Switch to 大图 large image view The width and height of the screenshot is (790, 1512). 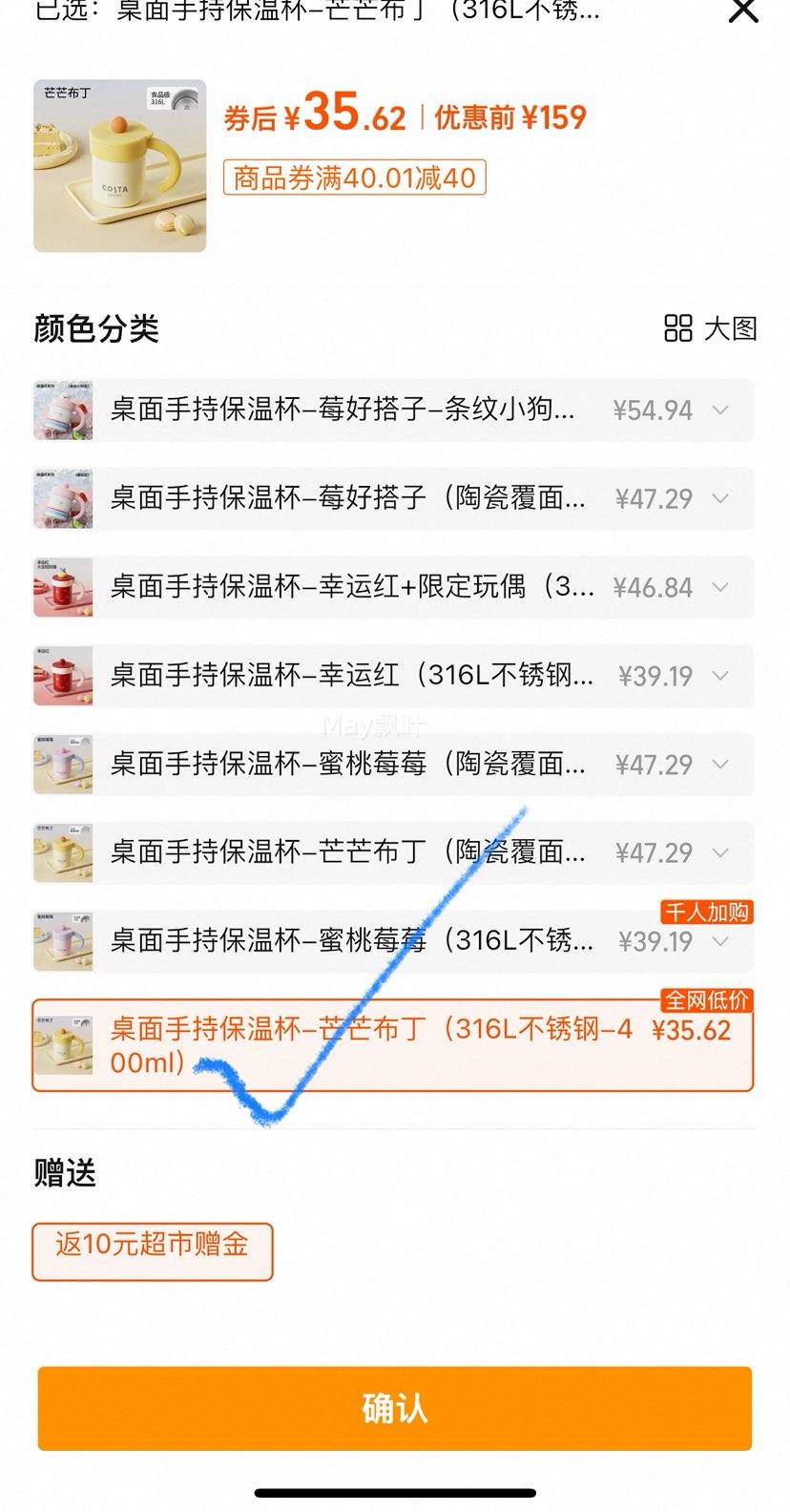click(x=711, y=328)
